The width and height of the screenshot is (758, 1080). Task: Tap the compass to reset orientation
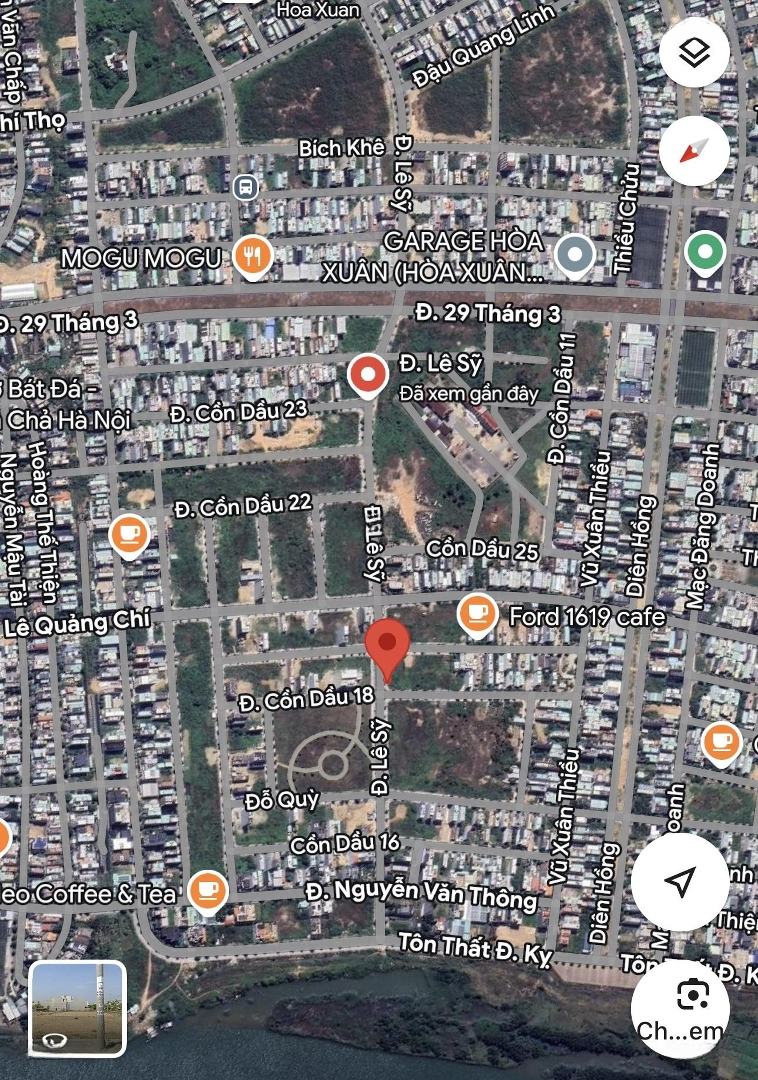pyautogui.click(x=694, y=150)
